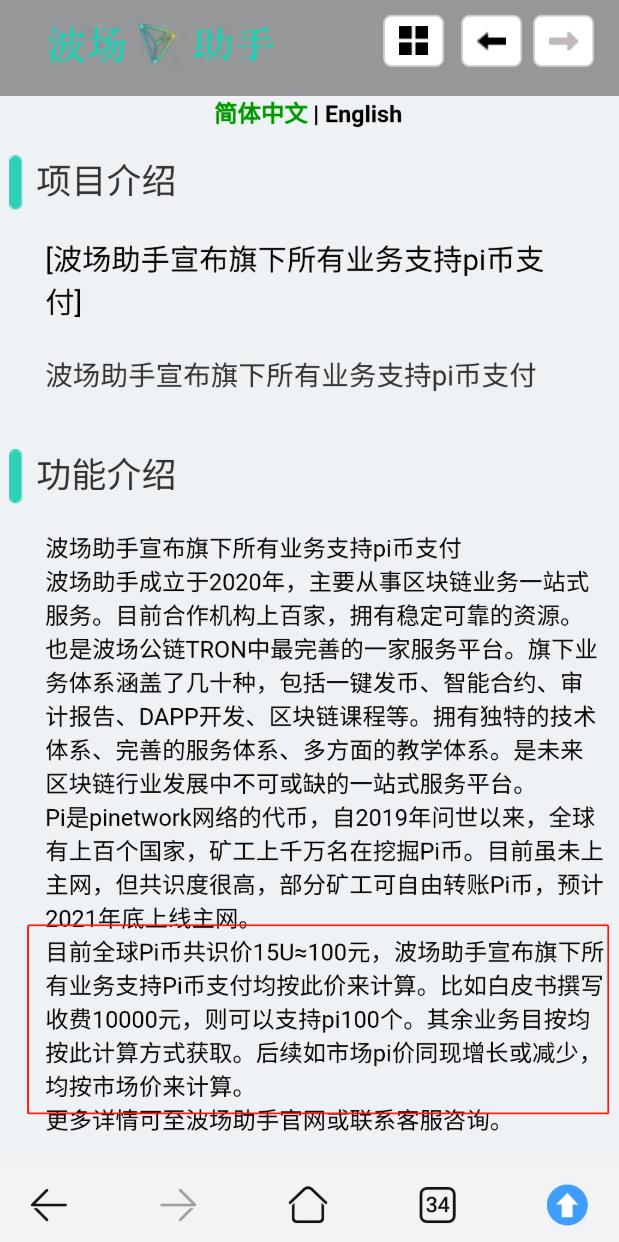Switch language to English
The width and height of the screenshot is (619, 1242).
pyautogui.click(x=363, y=114)
